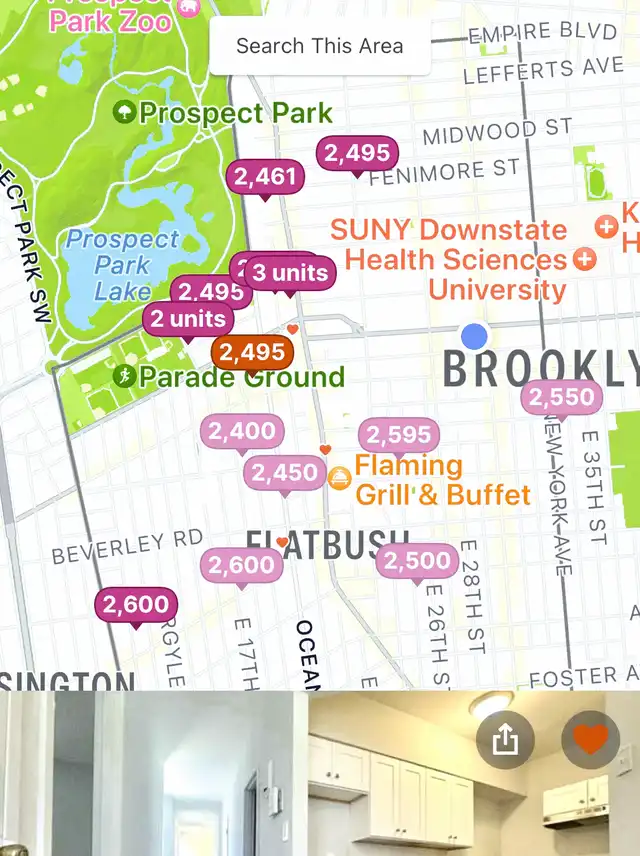
Task: Share this listing
Action: click(505, 740)
